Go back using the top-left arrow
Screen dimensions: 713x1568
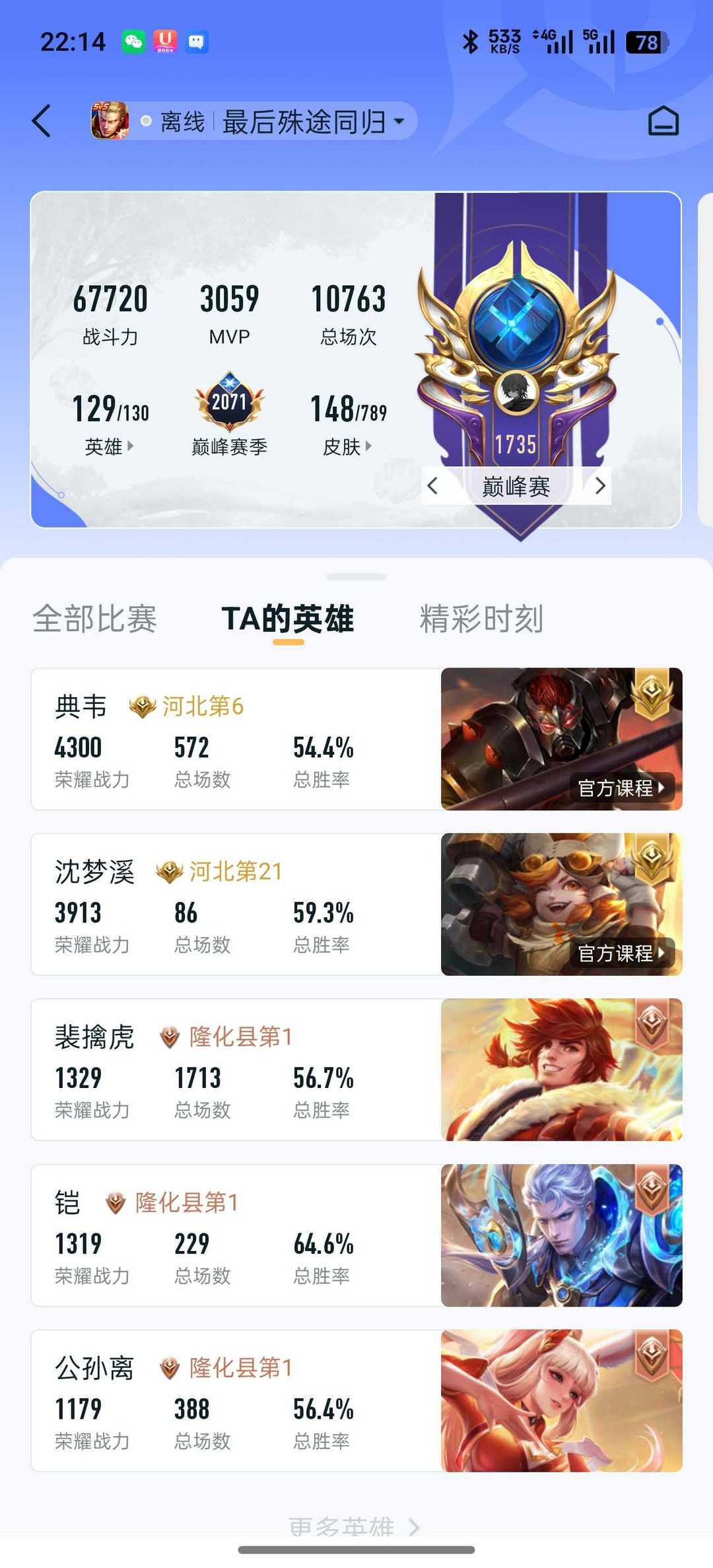point(42,121)
